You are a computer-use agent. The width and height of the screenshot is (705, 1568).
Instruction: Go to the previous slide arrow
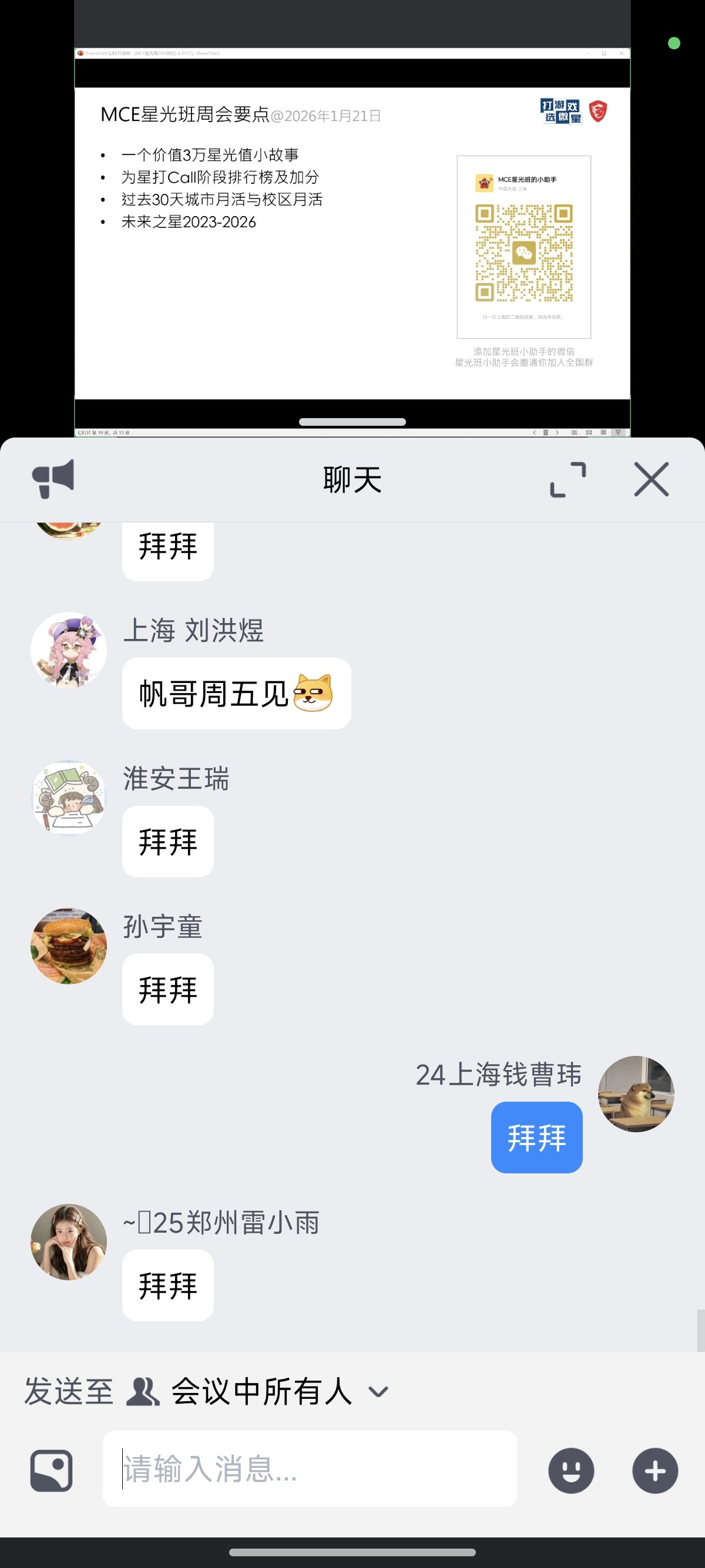tap(535, 433)
